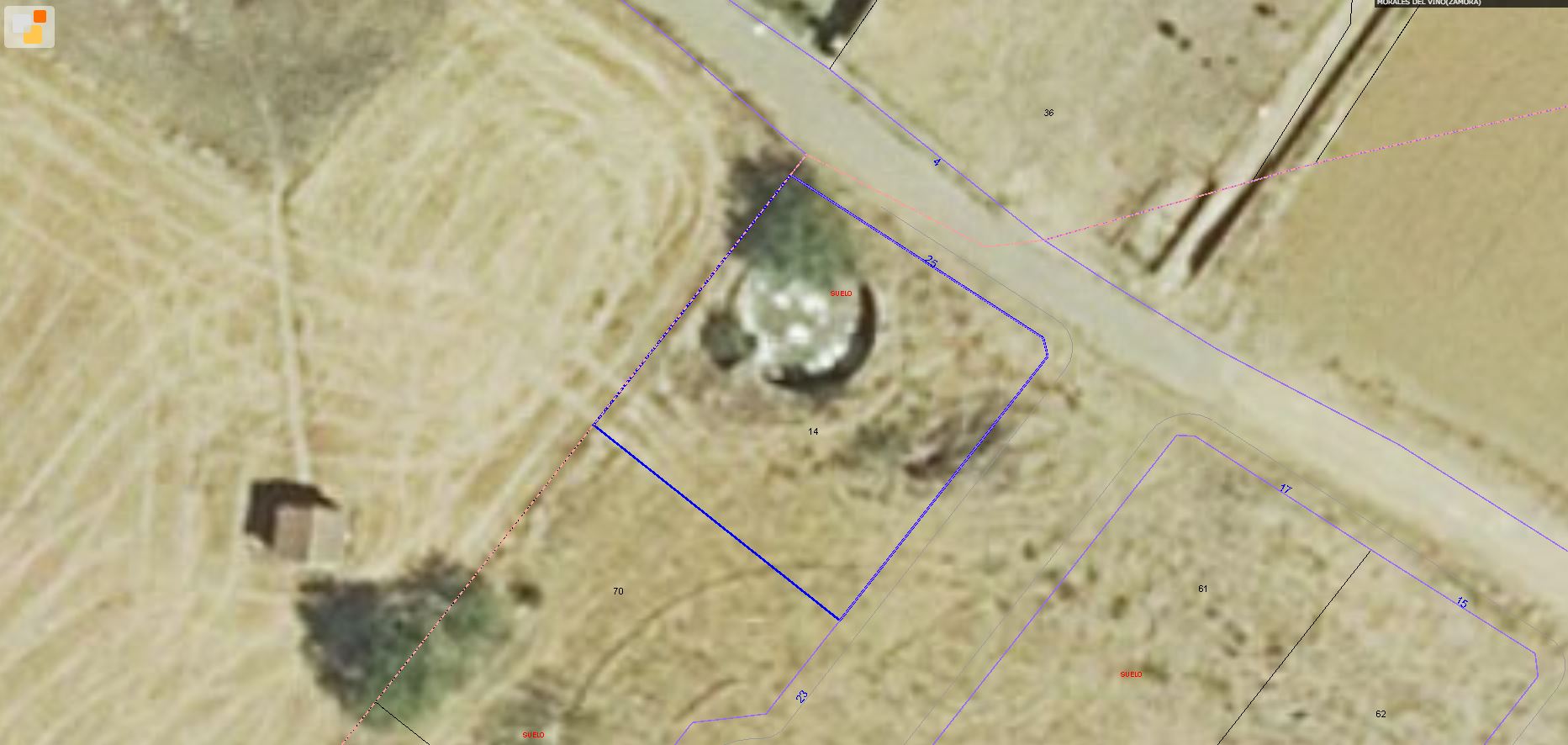Viewport: 1568px width, 745px height.
Task: Open the map layers switcher
Action: (x=29, y=27)
